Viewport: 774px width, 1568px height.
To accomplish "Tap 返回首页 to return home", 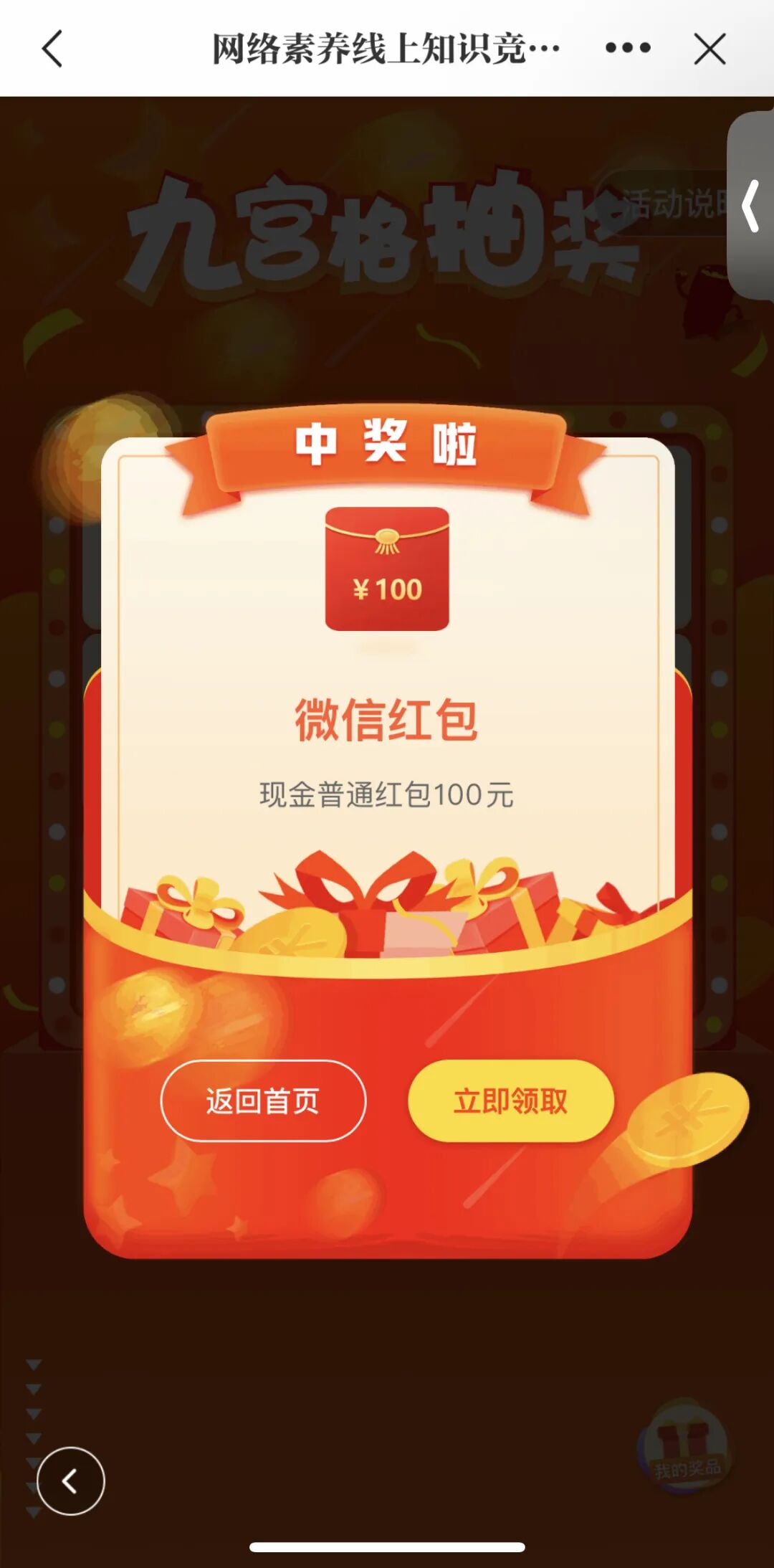I will pyautogui.click(x=263, y=1101).
